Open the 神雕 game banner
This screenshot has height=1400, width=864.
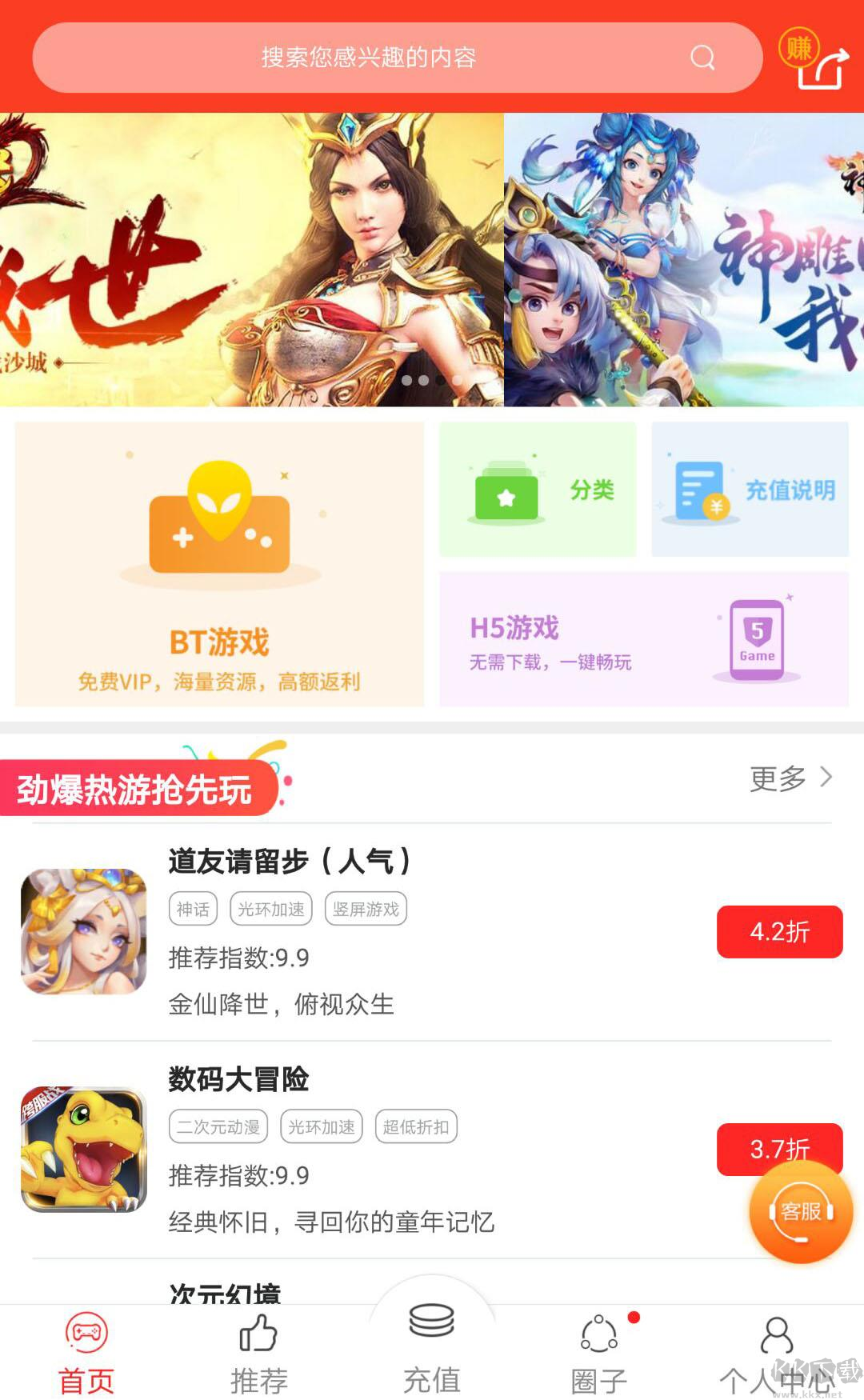(x=684, y=260)
